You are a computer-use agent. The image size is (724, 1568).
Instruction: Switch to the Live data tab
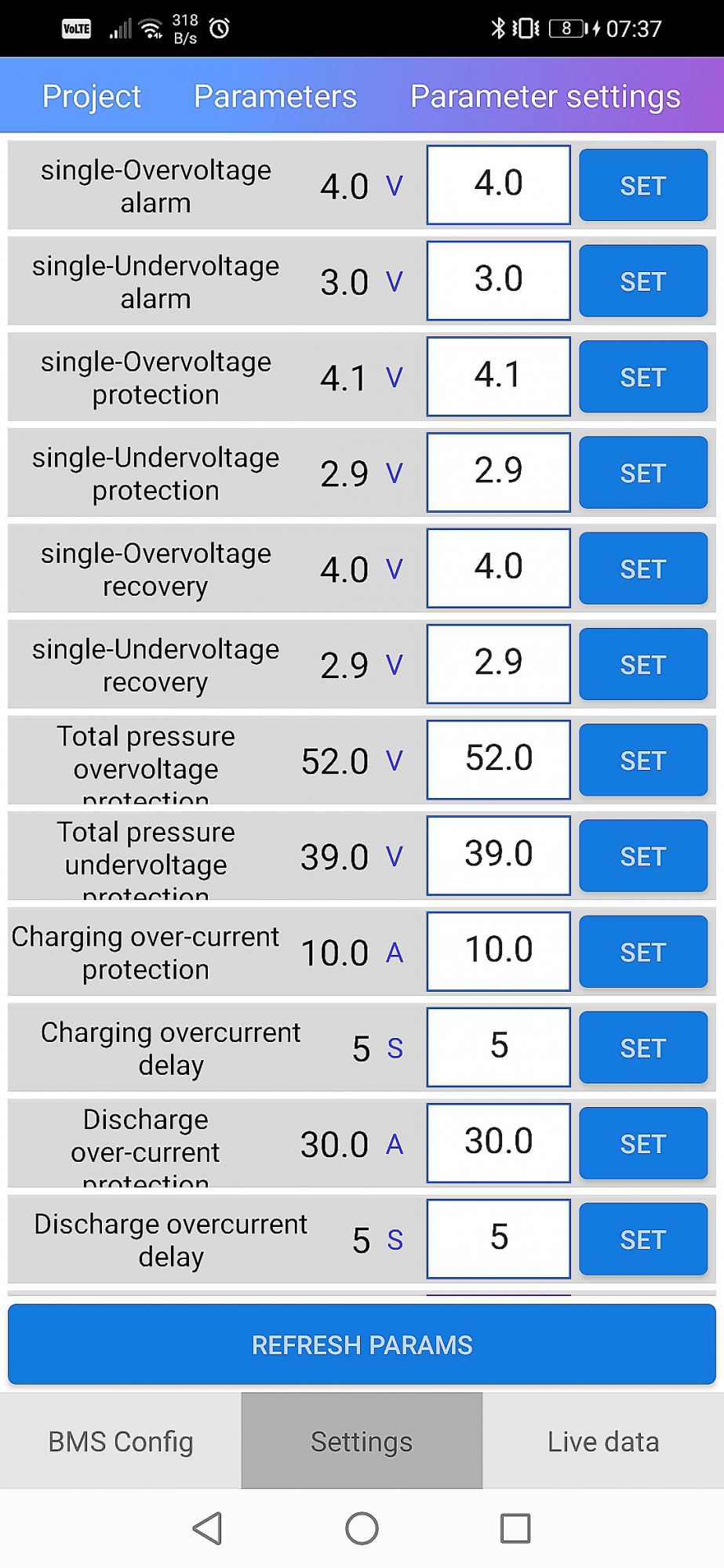click(x=603, y=1441)
